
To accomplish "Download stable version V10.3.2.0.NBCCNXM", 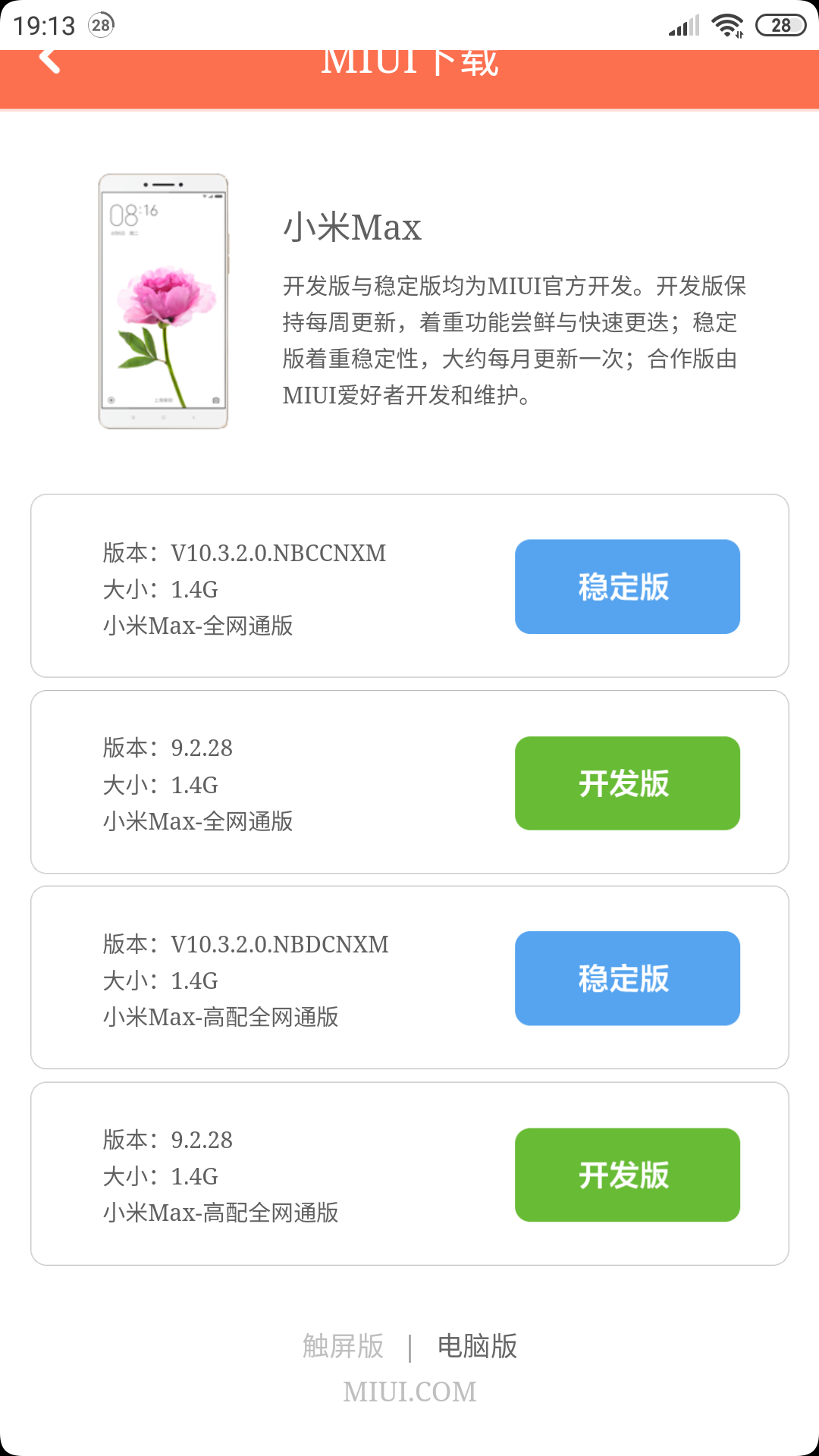I will click(627, 587).
